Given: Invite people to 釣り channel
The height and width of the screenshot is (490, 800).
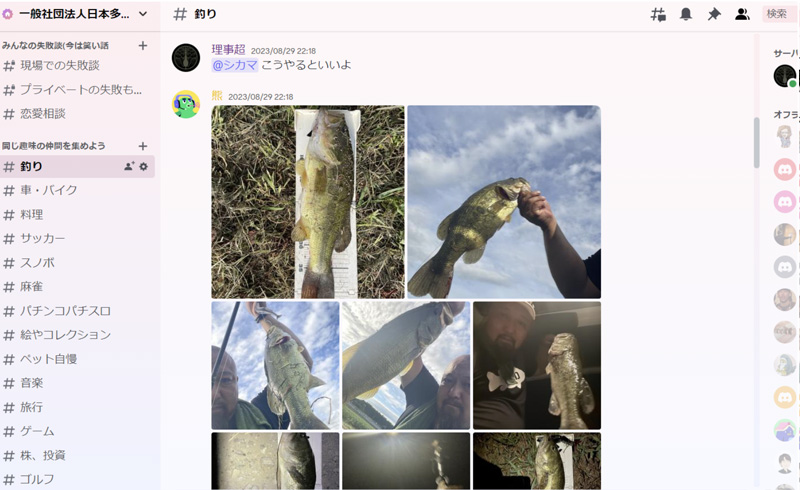Looking at the screenshot, I should point(128,166).
